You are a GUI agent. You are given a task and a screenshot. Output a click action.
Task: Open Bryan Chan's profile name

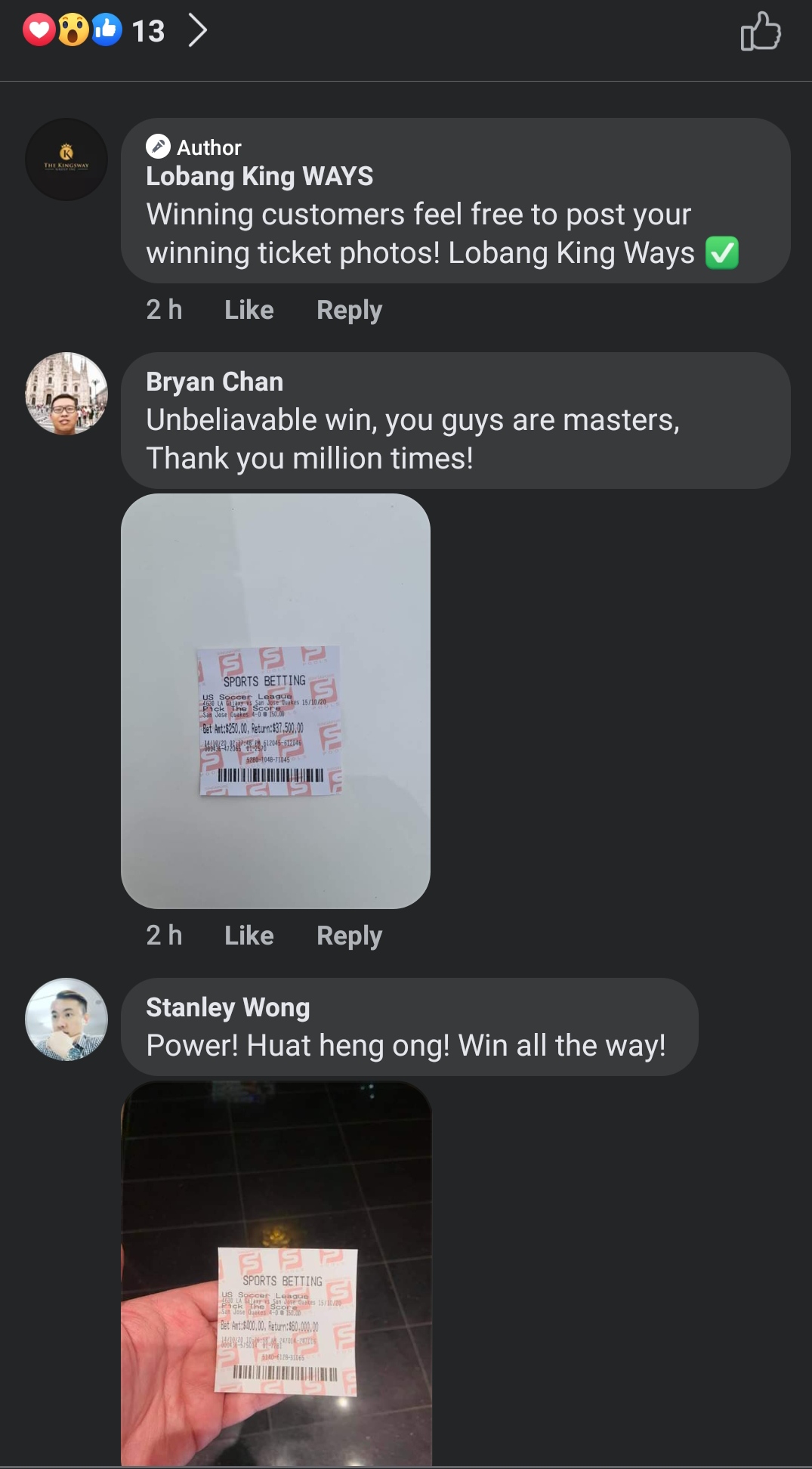215,382
